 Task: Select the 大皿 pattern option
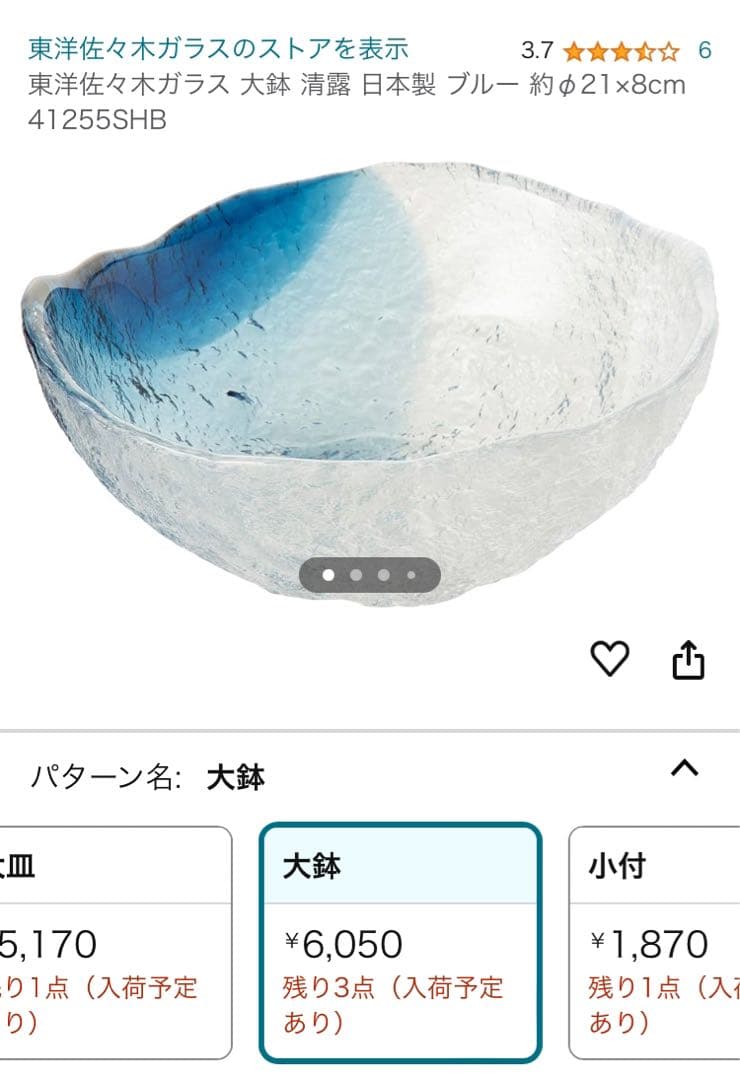pos(110,940)
